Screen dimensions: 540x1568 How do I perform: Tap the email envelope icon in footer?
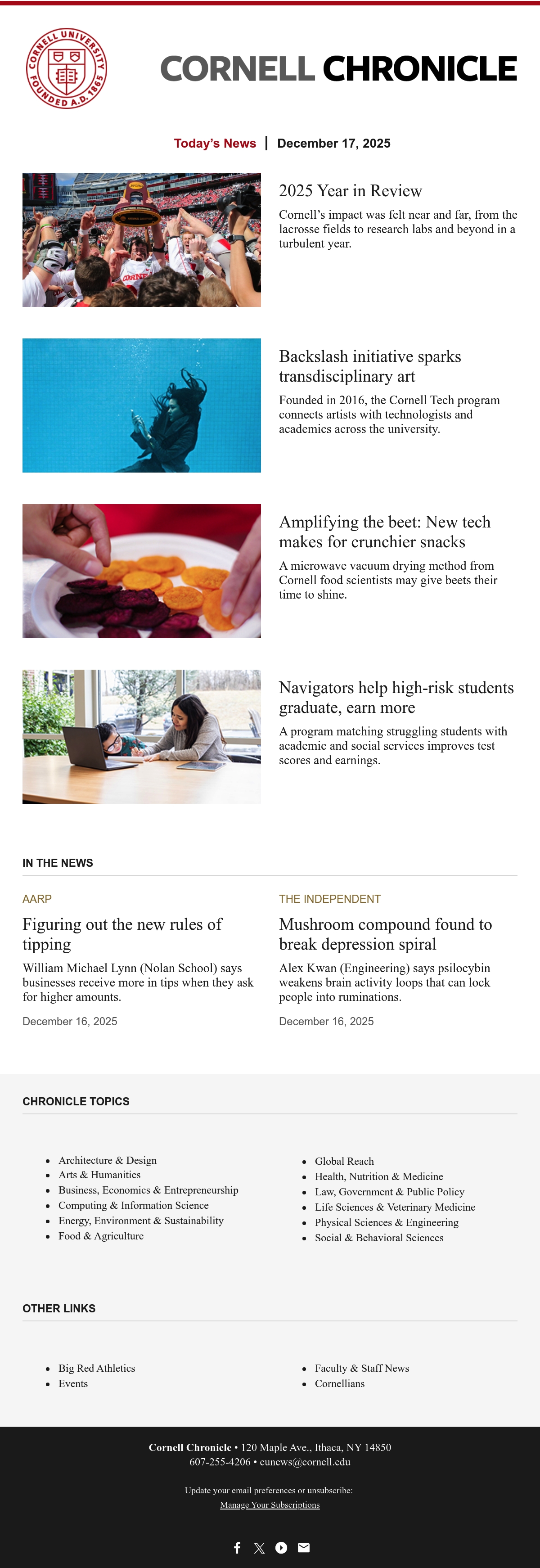304,1547
